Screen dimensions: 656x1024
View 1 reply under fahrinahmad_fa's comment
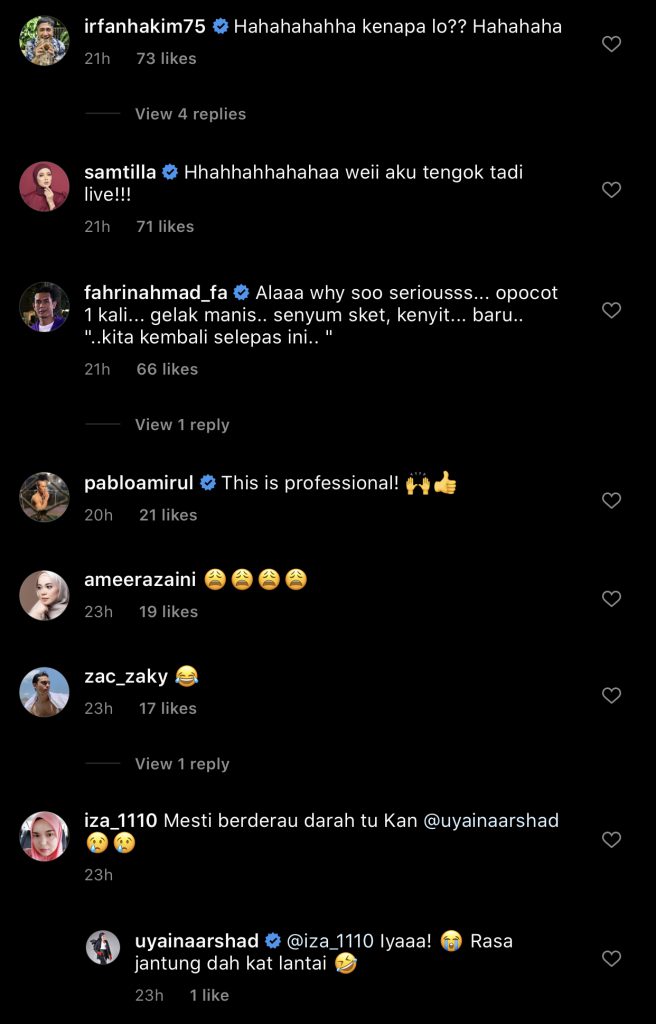(x=182, y=425)
